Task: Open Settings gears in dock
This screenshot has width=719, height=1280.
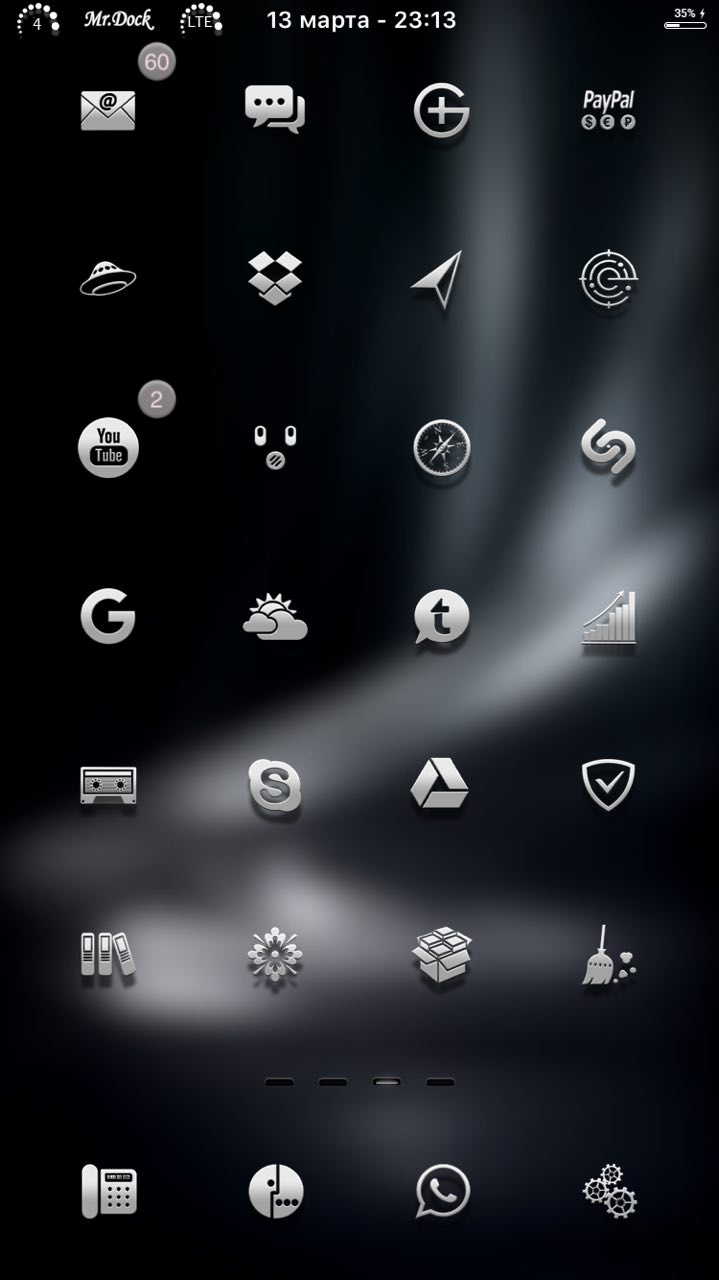Action: (x=609, y=1191)
